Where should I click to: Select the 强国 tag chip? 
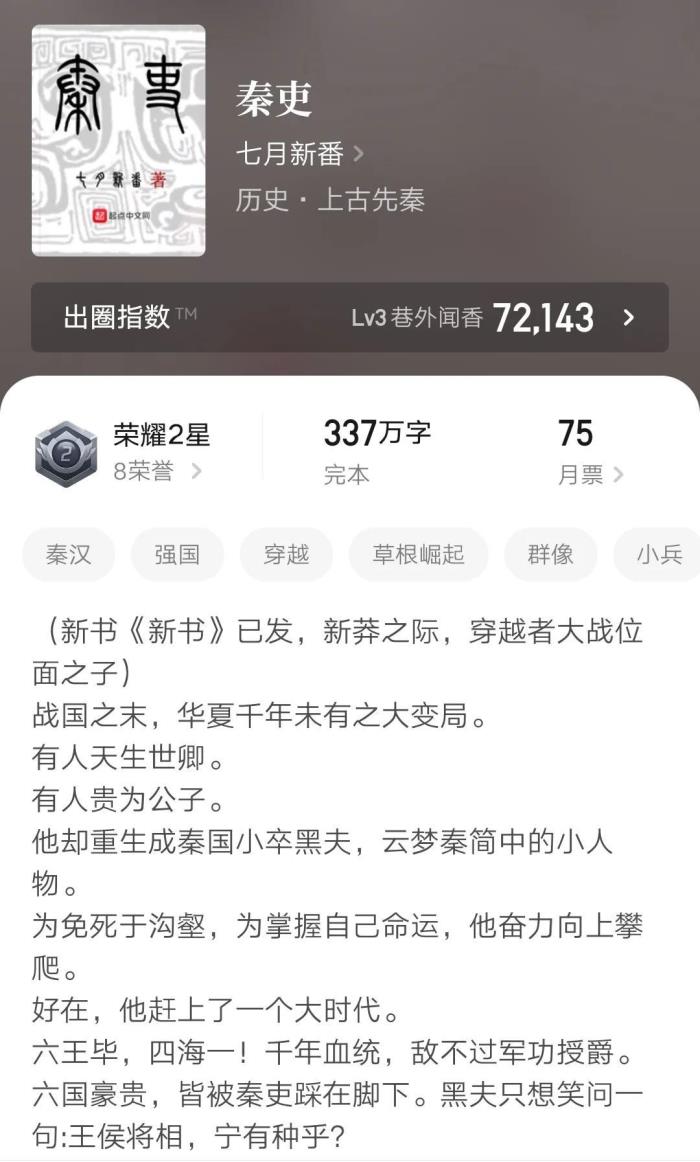[x=177, y=554]
